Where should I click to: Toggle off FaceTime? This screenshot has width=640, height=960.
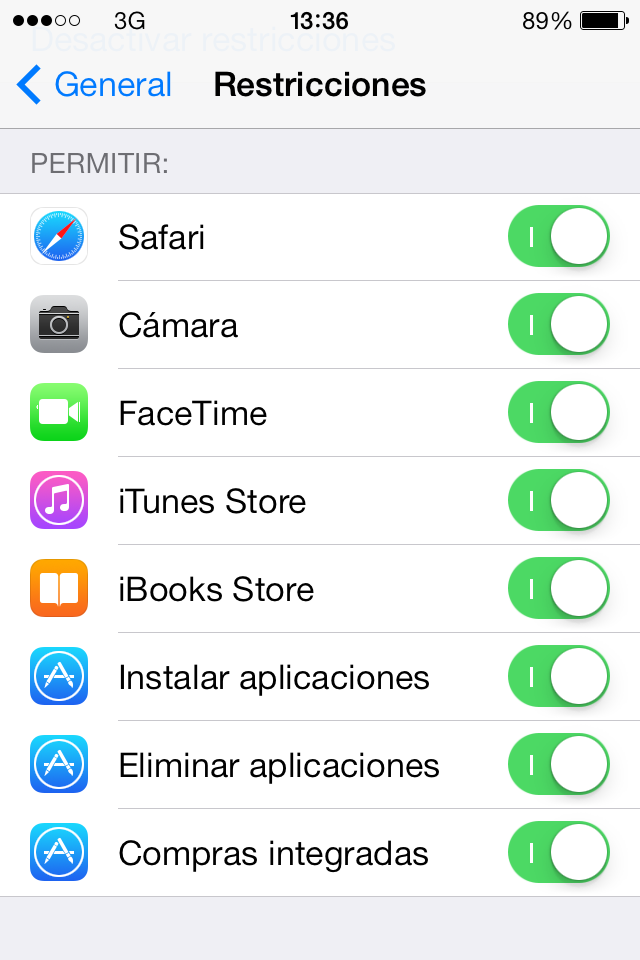tap(559, 413)
